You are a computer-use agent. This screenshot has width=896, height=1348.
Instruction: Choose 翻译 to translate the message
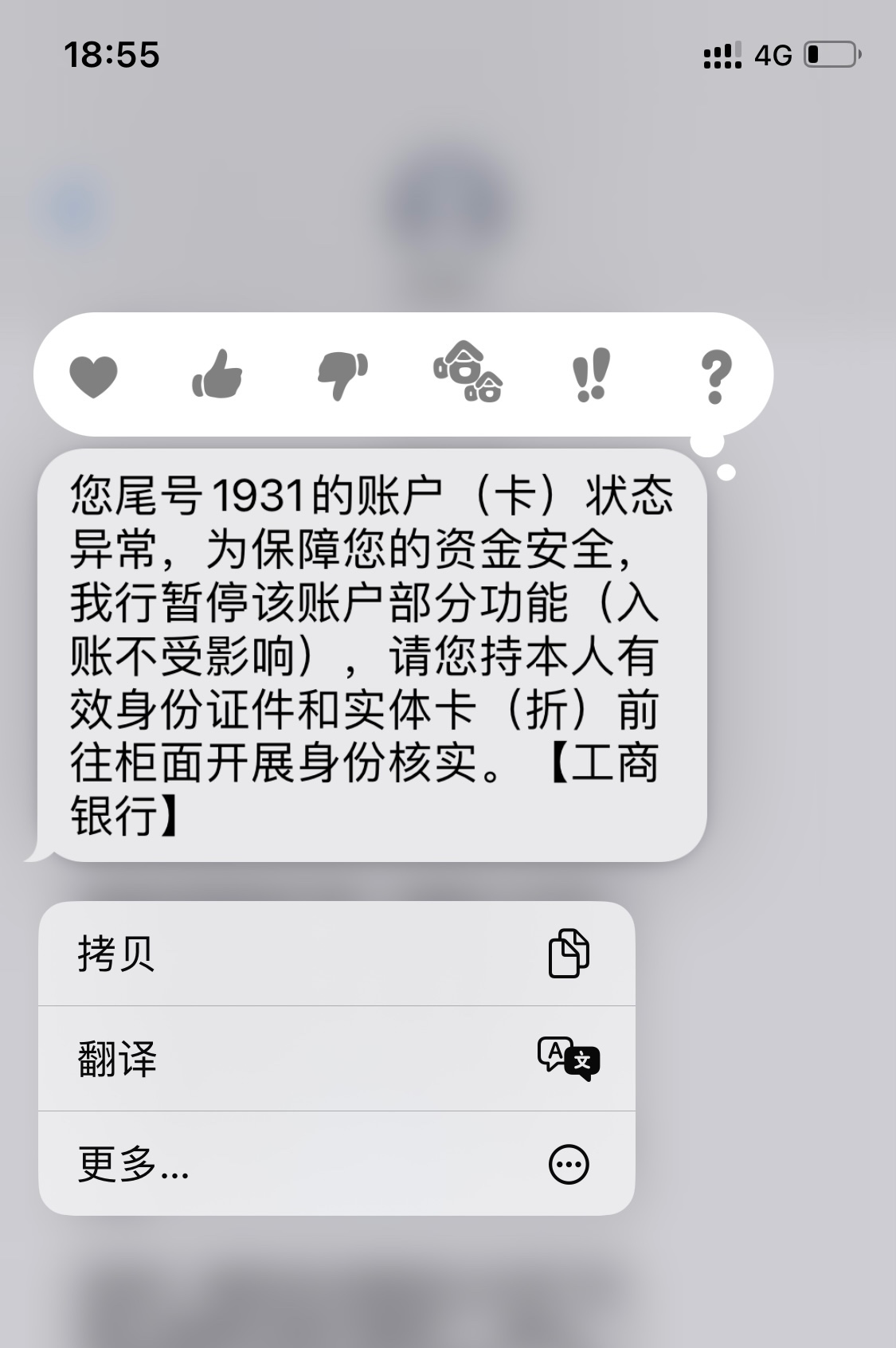point(336,1059)
